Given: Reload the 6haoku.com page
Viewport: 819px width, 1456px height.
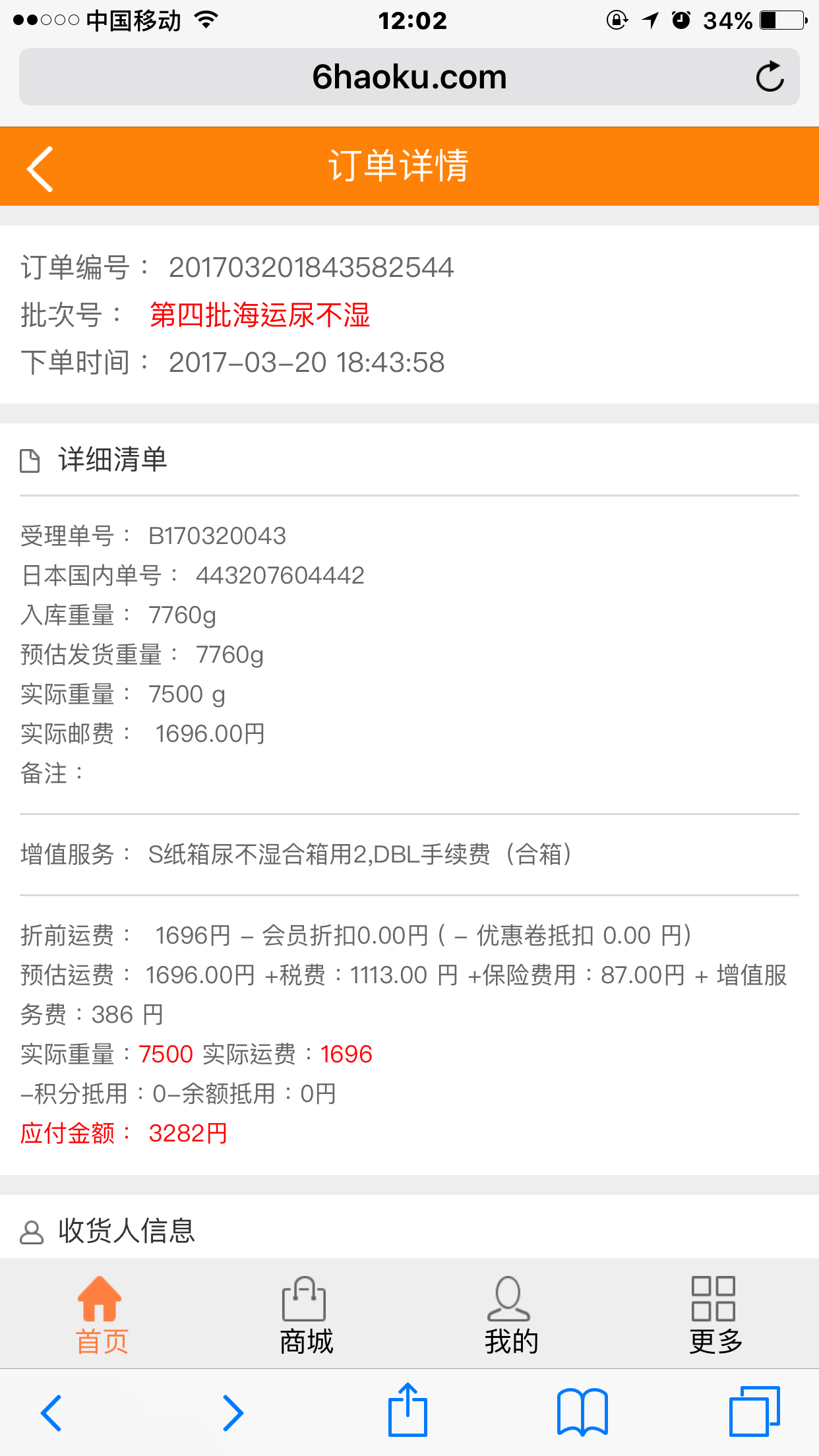Looking at the screenshot, I should (770, 77).
